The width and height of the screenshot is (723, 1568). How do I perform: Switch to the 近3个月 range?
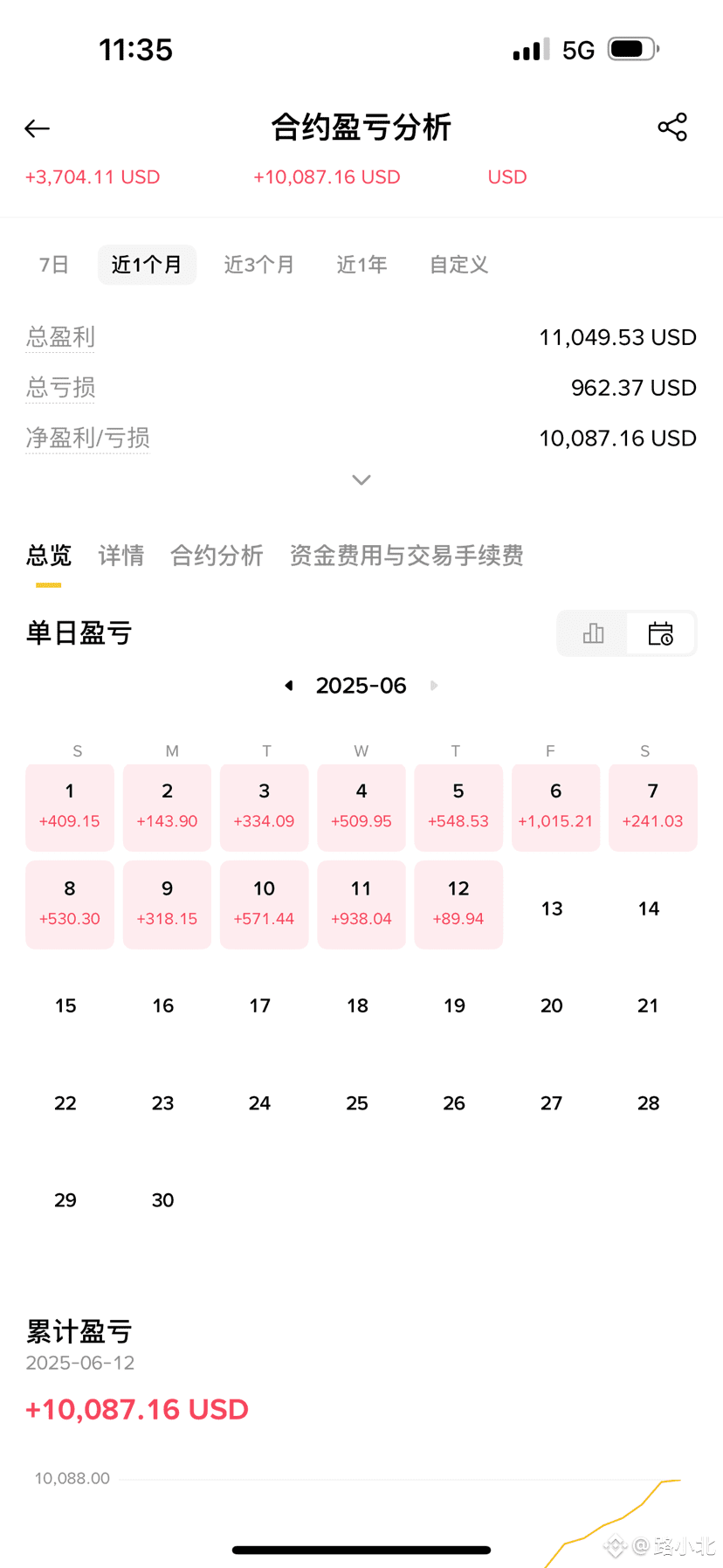point(258,265)
